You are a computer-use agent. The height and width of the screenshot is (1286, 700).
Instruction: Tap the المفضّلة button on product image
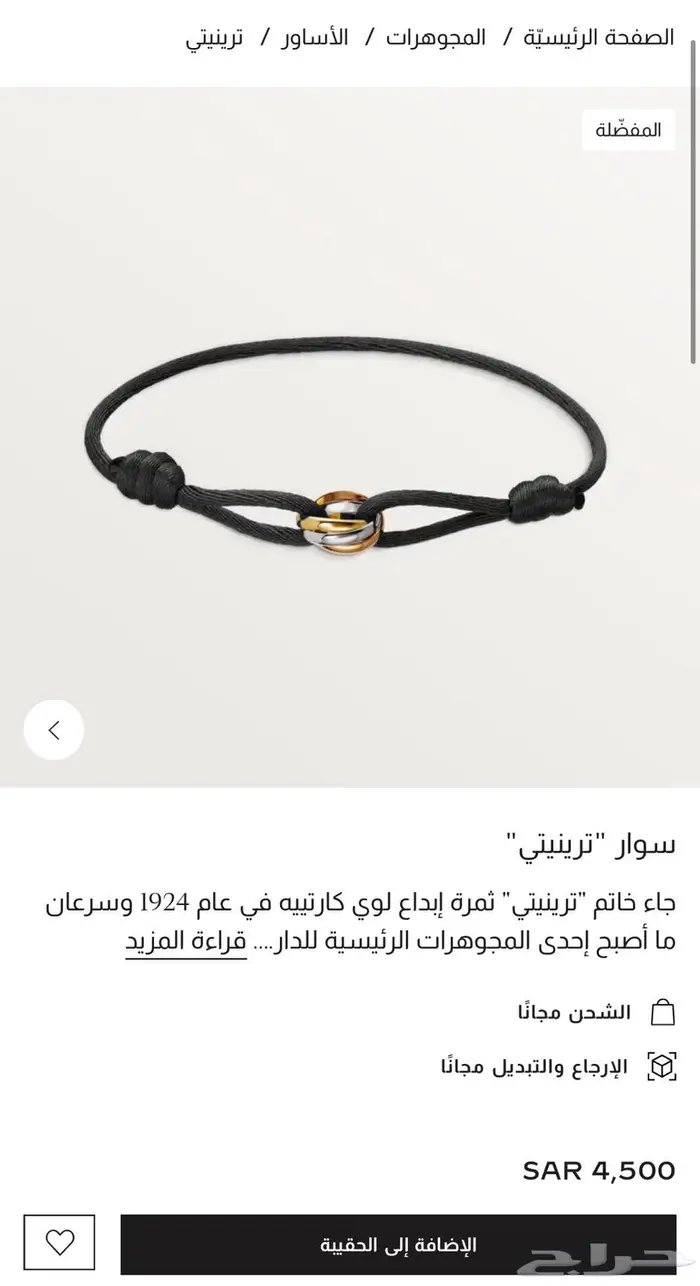(x=628, y=130)
